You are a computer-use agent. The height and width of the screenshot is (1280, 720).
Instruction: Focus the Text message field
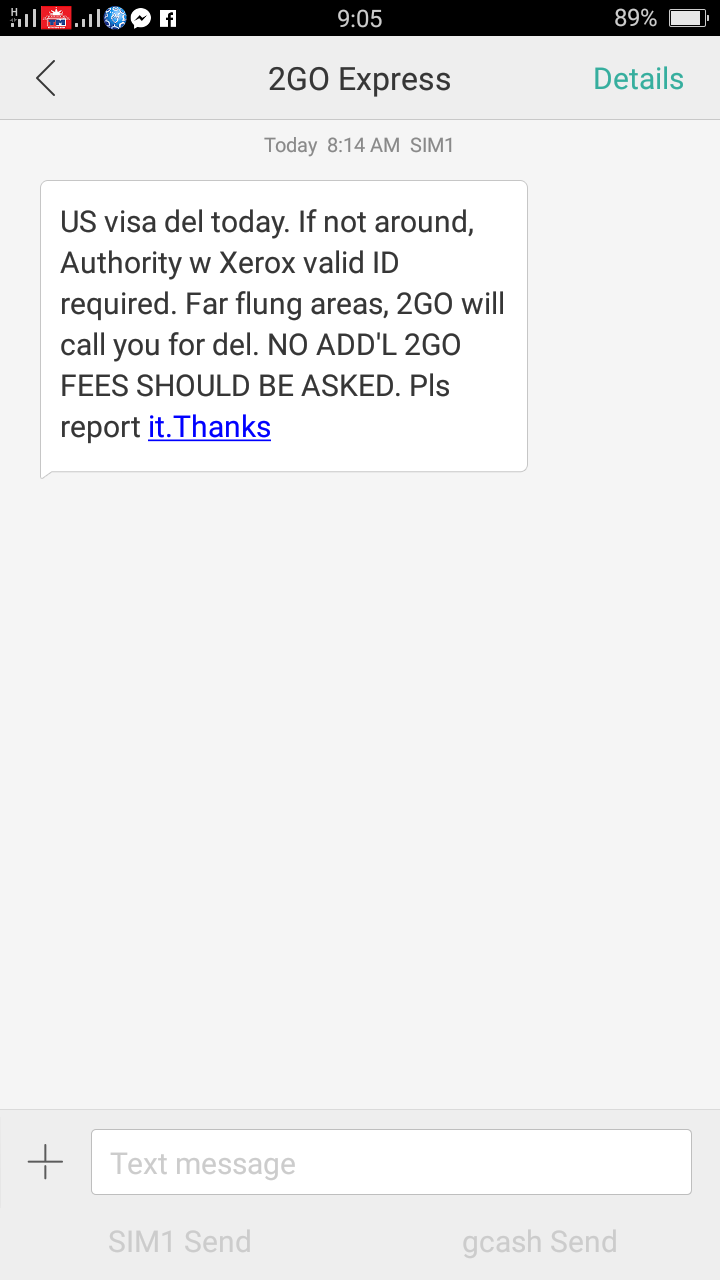tap(391, 1162)
